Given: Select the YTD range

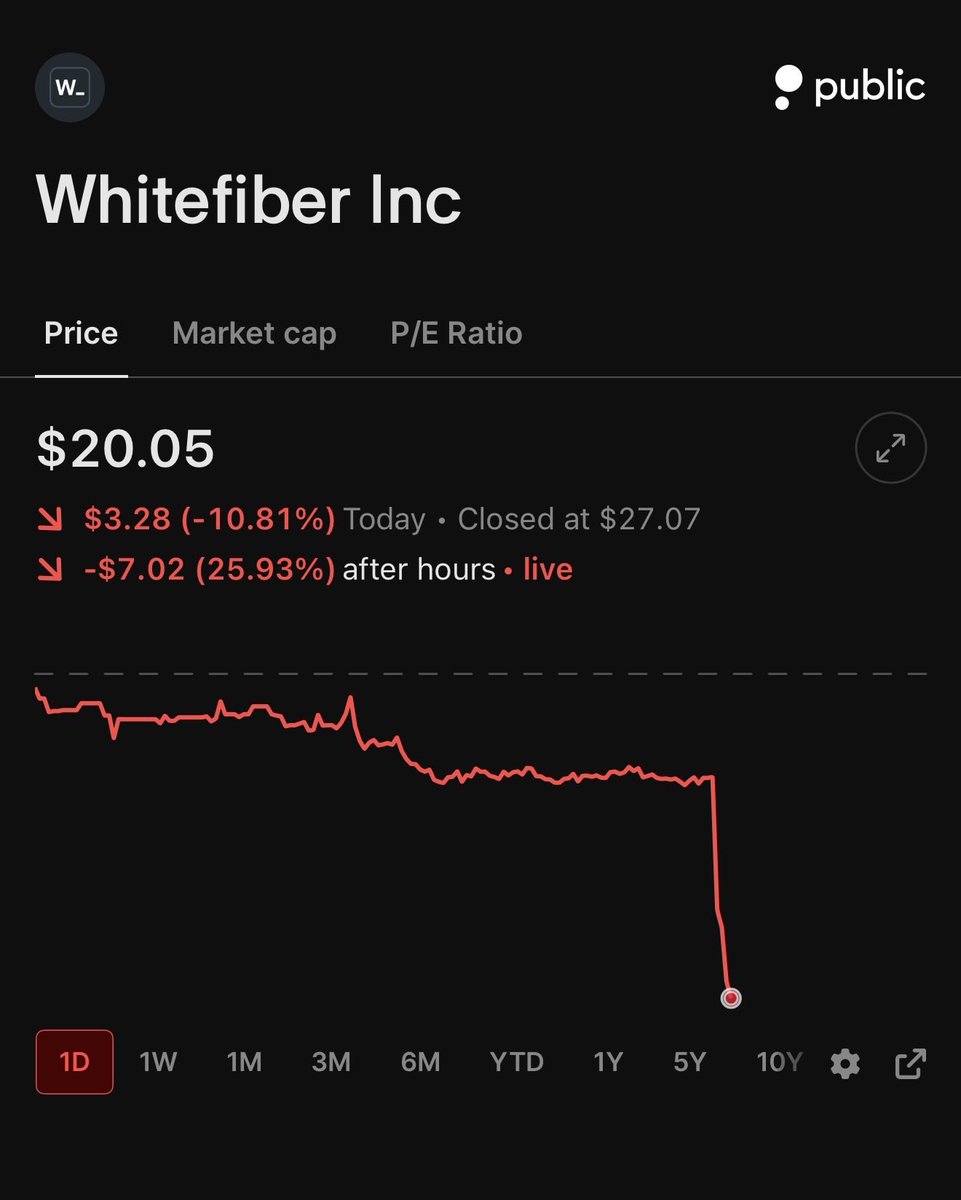Looking at the screenshot, I should [x=516, y=1062].
